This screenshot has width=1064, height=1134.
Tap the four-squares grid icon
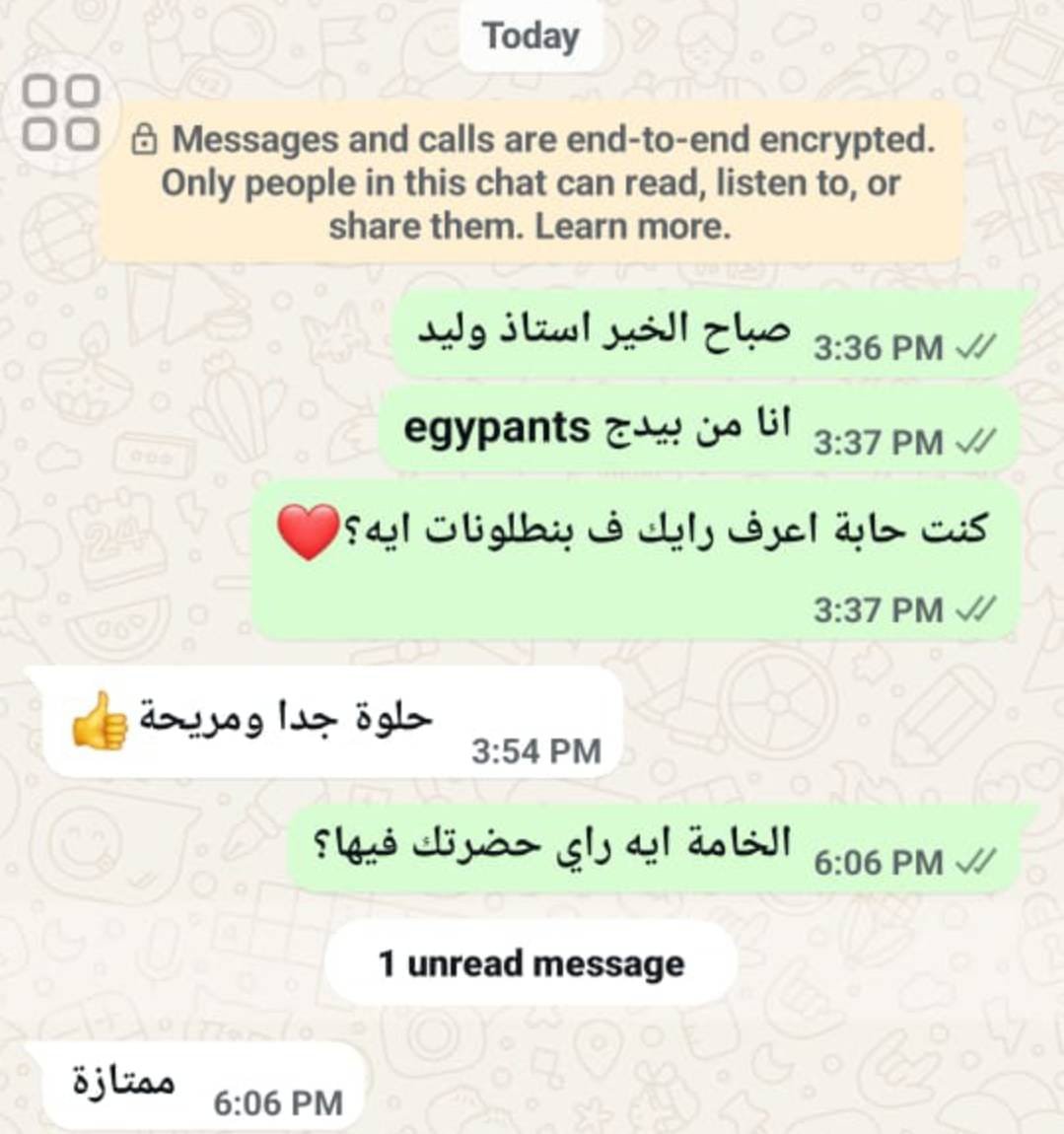click(x=61, y=112)
